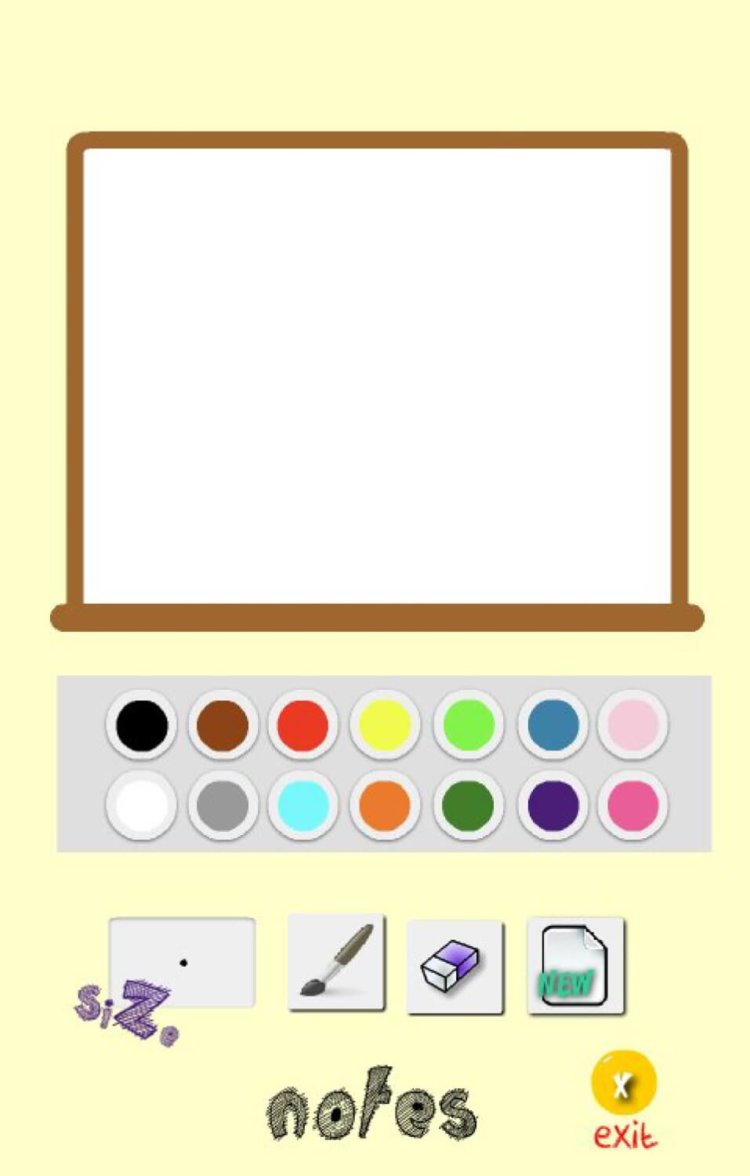
Task: Select the purple paint color
Action: (553, 805)
